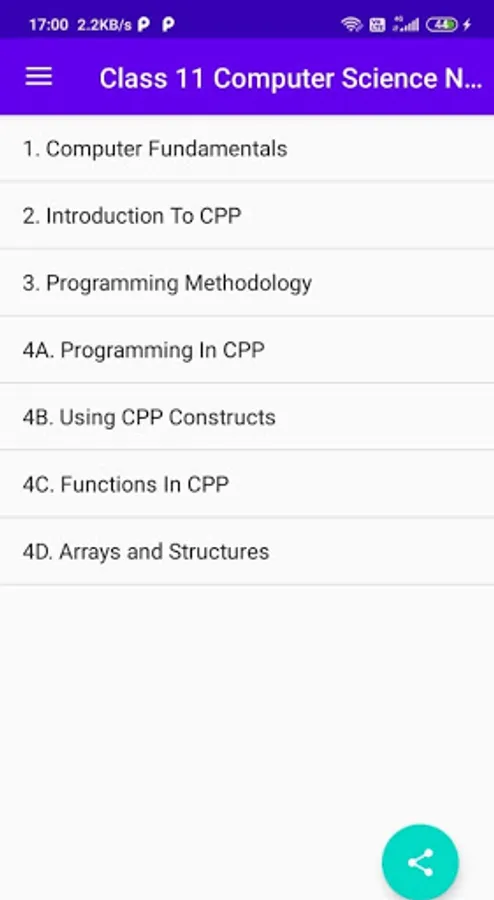Open 4C Functions In CPP

point(247,484)
